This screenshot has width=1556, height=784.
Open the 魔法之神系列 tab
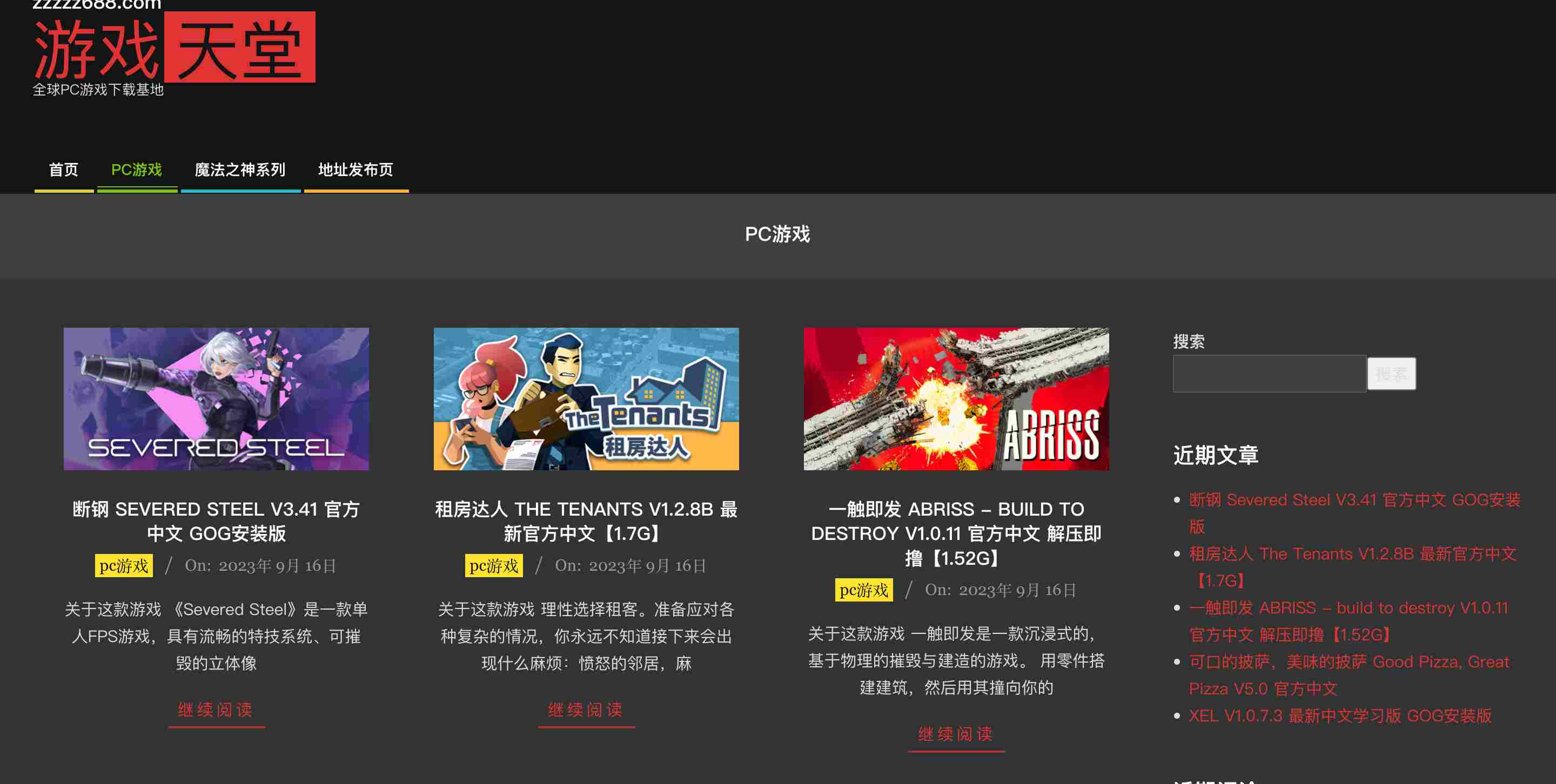(240, 170)
